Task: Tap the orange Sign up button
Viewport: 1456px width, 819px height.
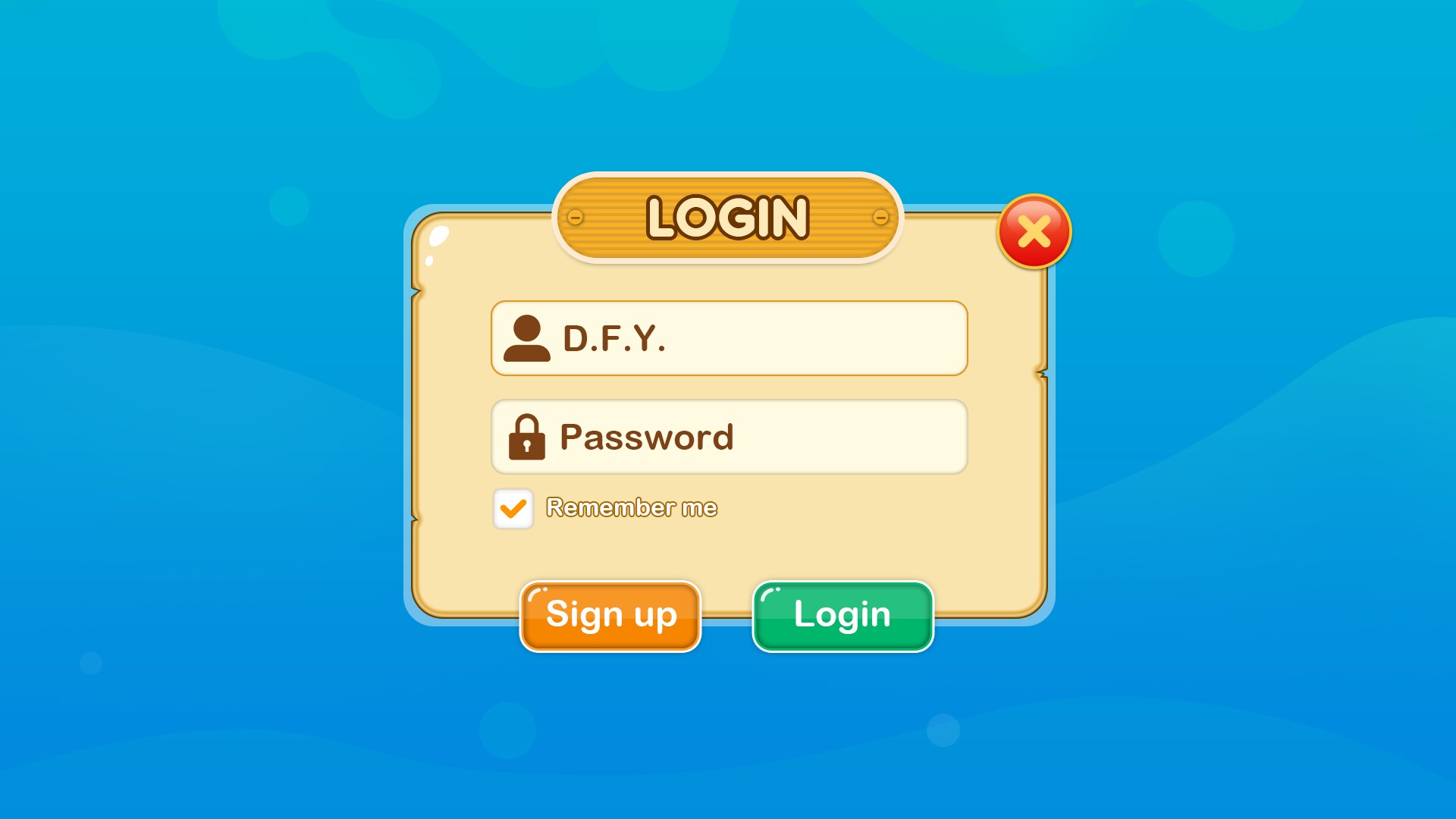Action: tap(610, 616)
